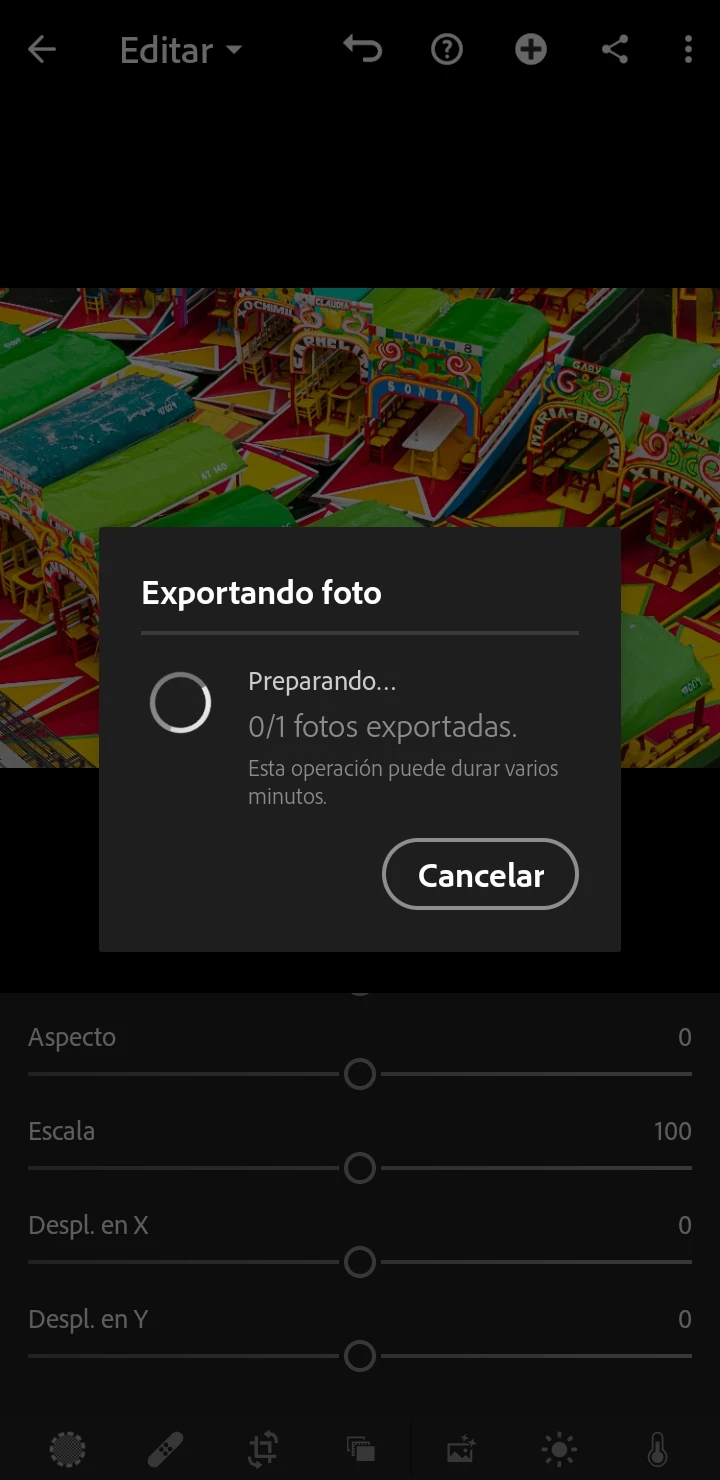Tap the Aspecto slider handle

click(x=360, y=1074)
